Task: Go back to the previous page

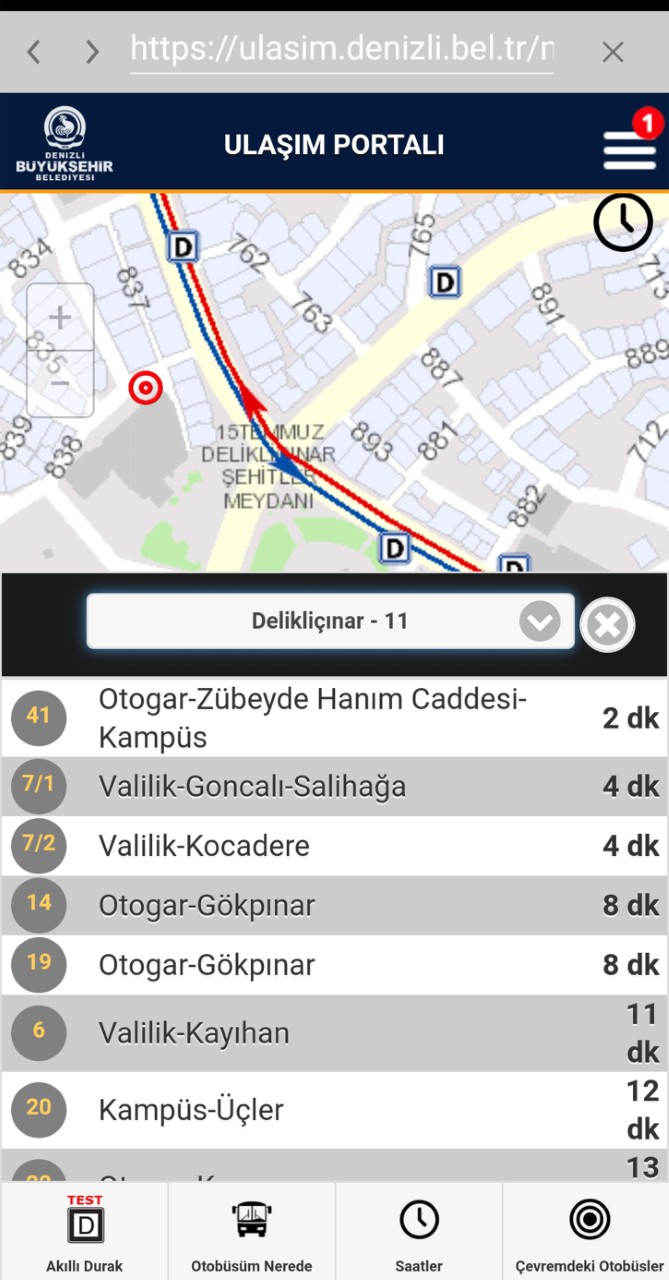Action: point(34,51)
